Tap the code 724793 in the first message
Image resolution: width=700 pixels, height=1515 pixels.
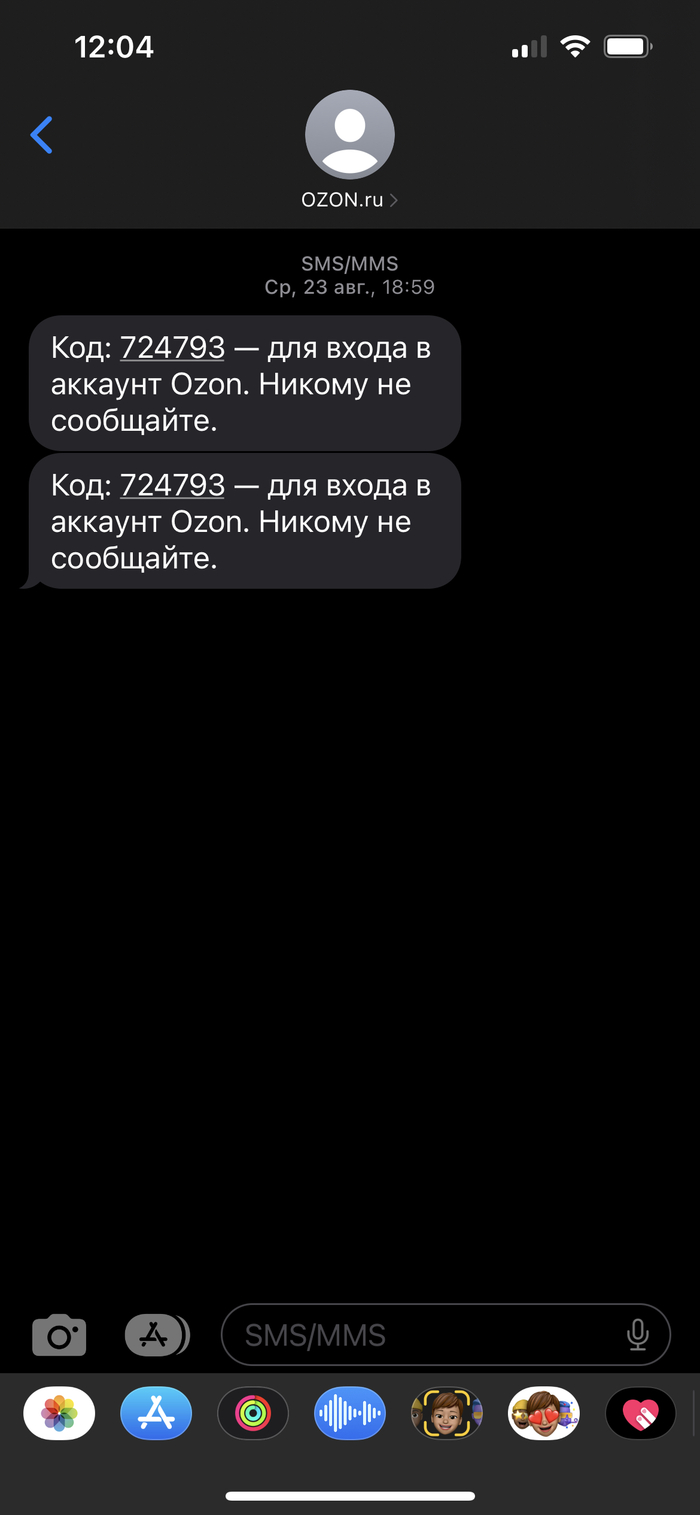[x=172, y=349]
